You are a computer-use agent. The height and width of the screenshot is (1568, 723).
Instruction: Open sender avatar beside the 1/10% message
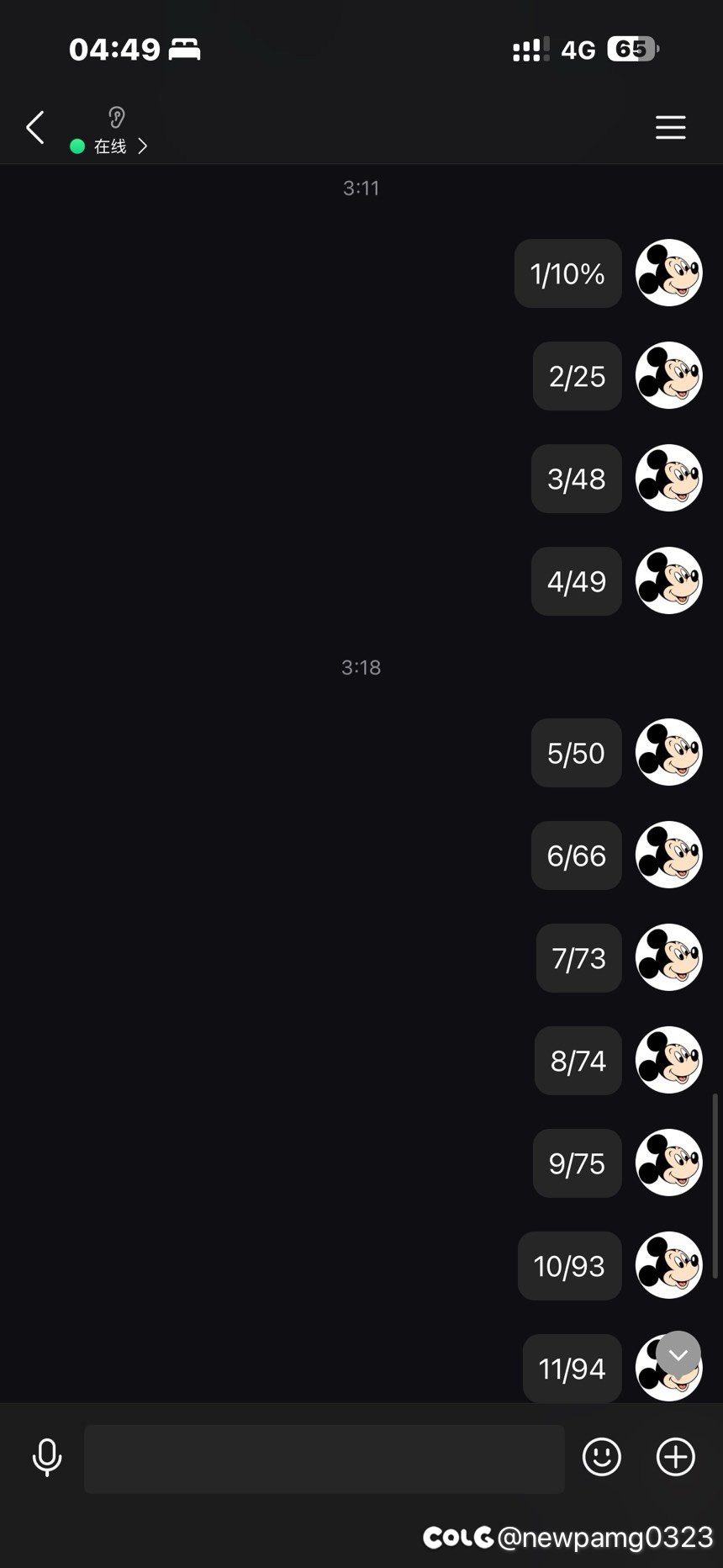[668, 273]
